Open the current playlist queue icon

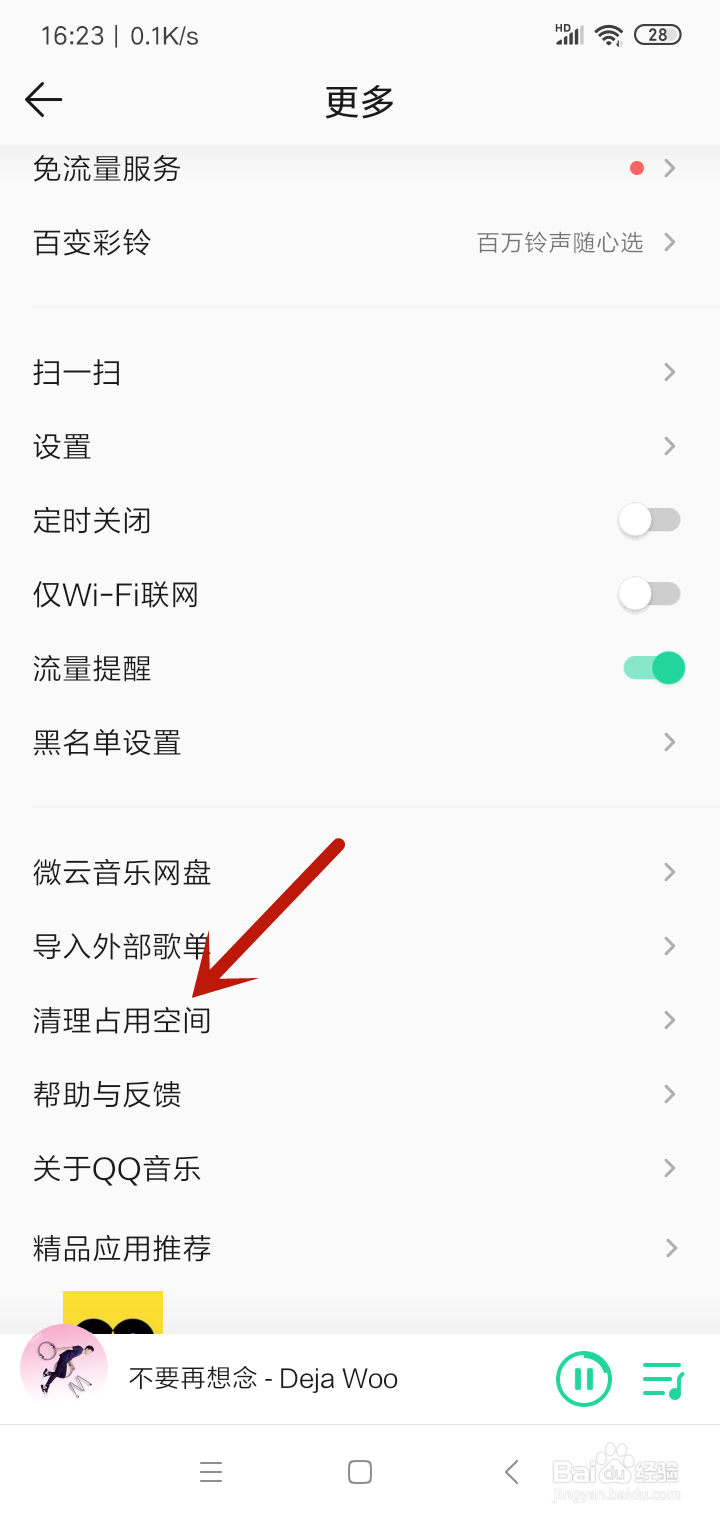tap(663, 1378)
